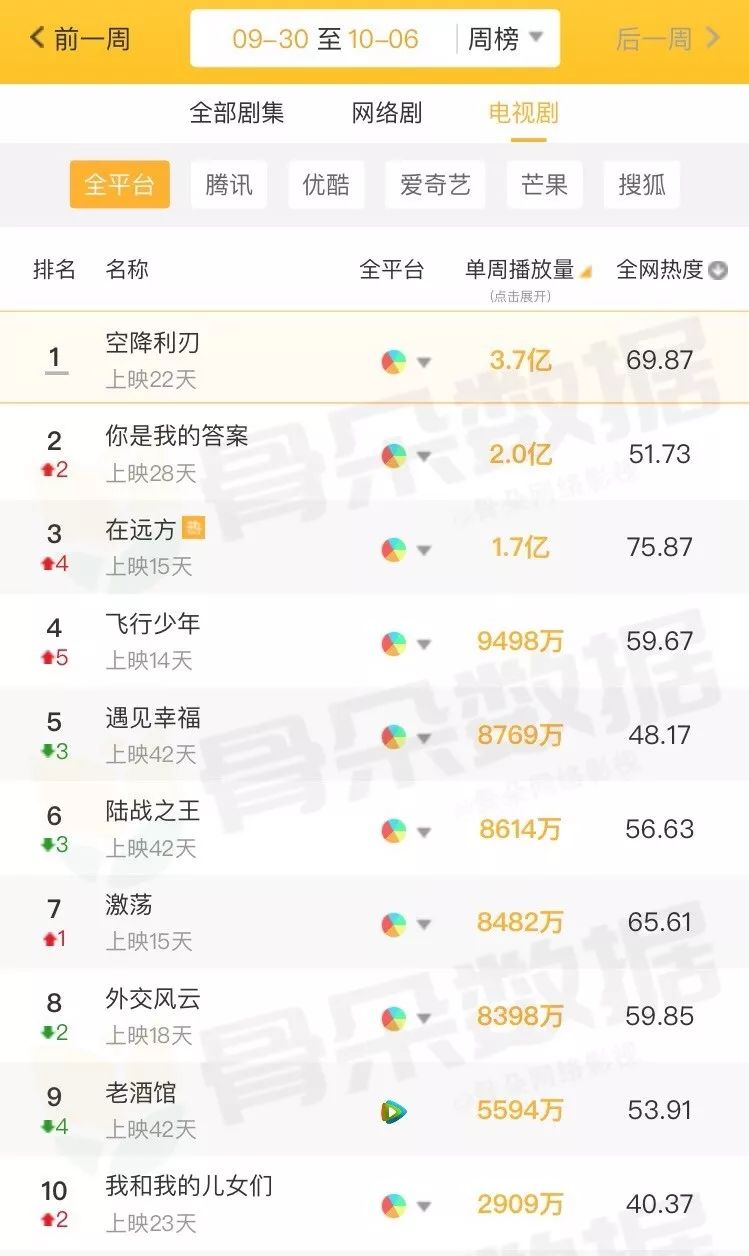Switch to the 网络剧 tab
Viewport: 749px width, 1256px height.
pyautogui.click(x=387, y=113)
